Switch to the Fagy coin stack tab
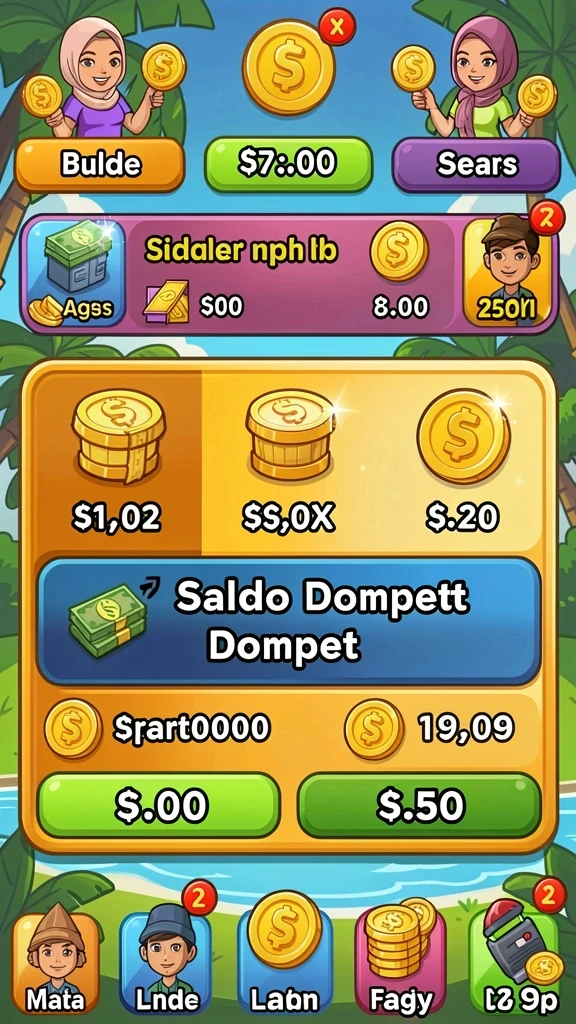The width and height of the screenshot is (576, 1024). coord(400,960)
